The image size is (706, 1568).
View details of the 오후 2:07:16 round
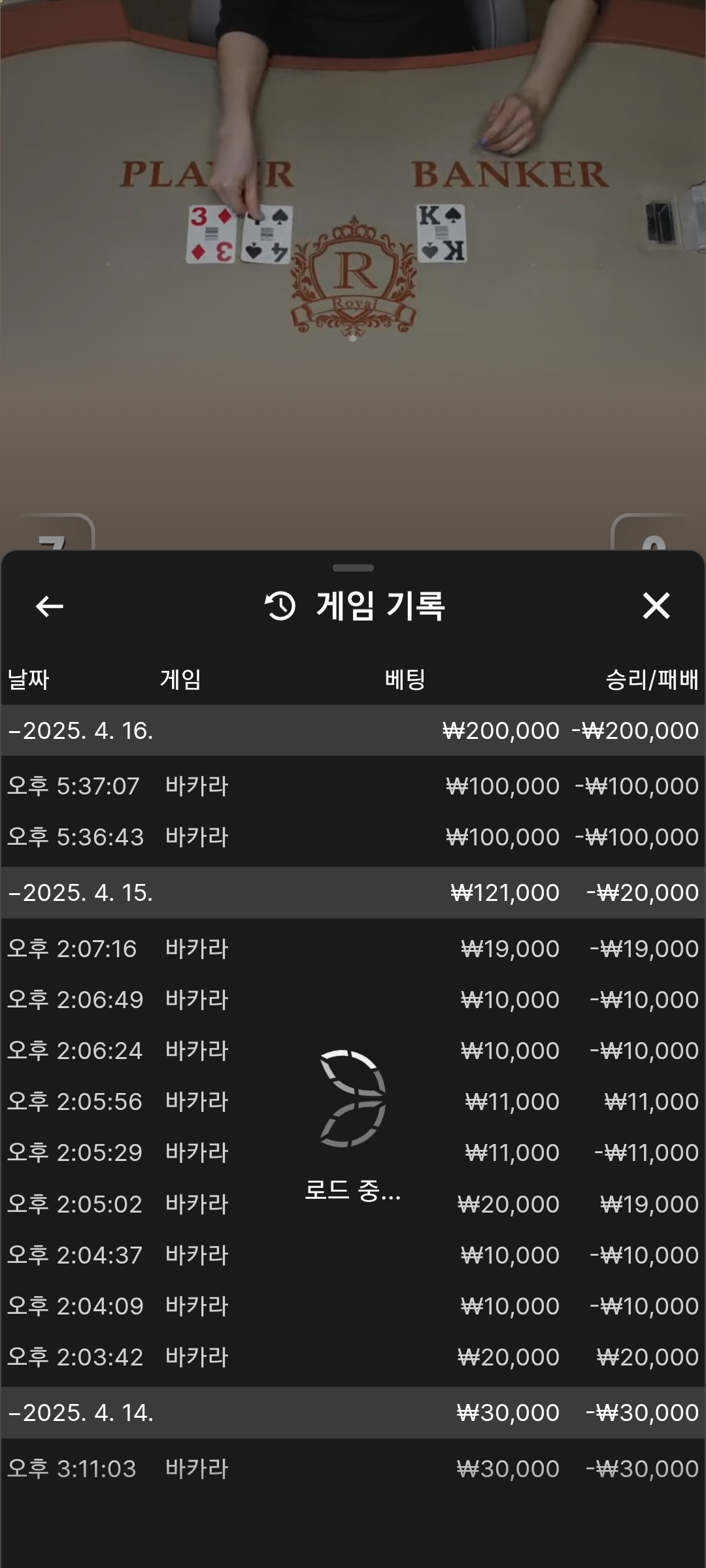coord(353,949)
